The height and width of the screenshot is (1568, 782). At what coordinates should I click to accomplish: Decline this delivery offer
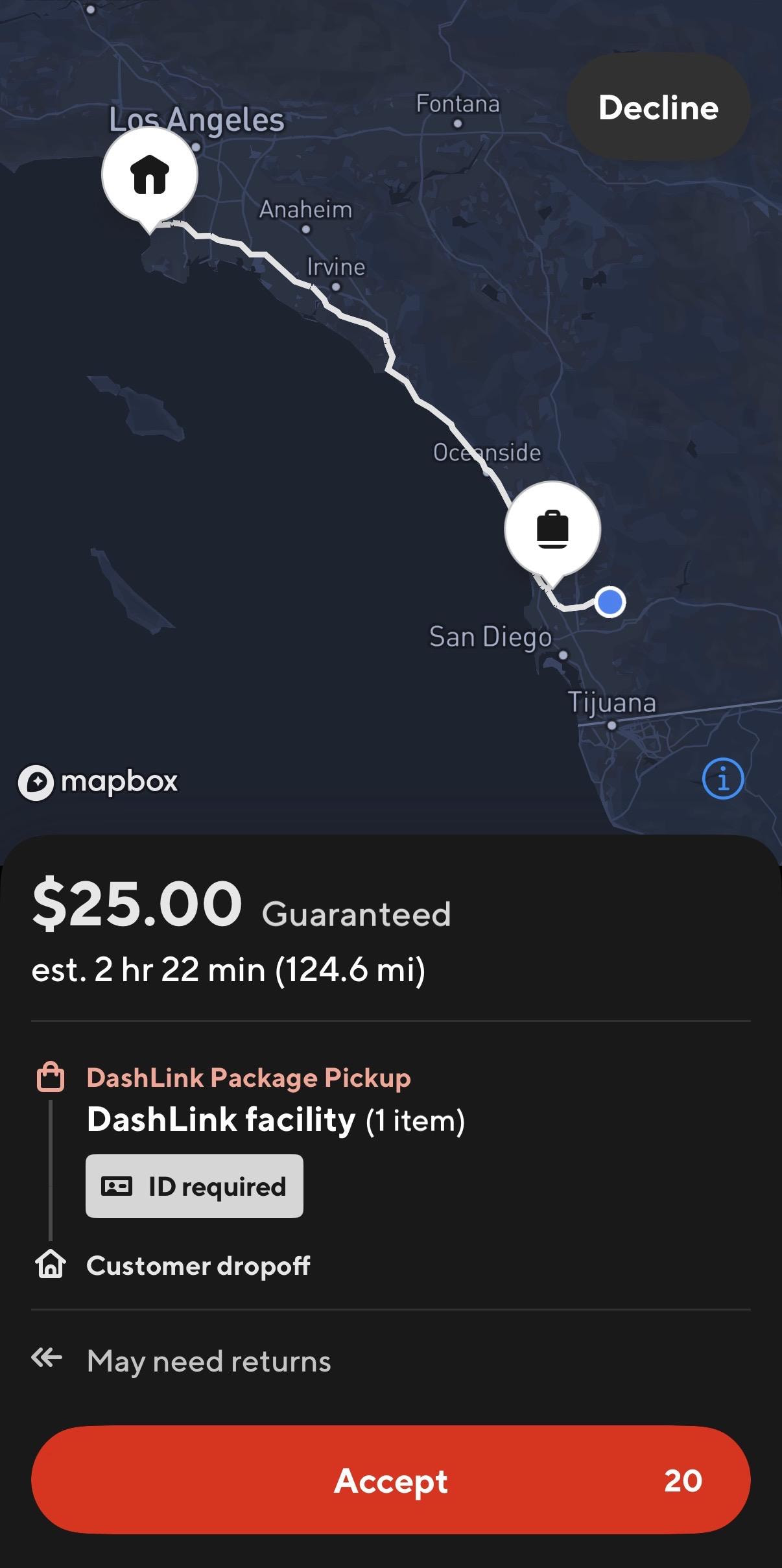(658, 107)
